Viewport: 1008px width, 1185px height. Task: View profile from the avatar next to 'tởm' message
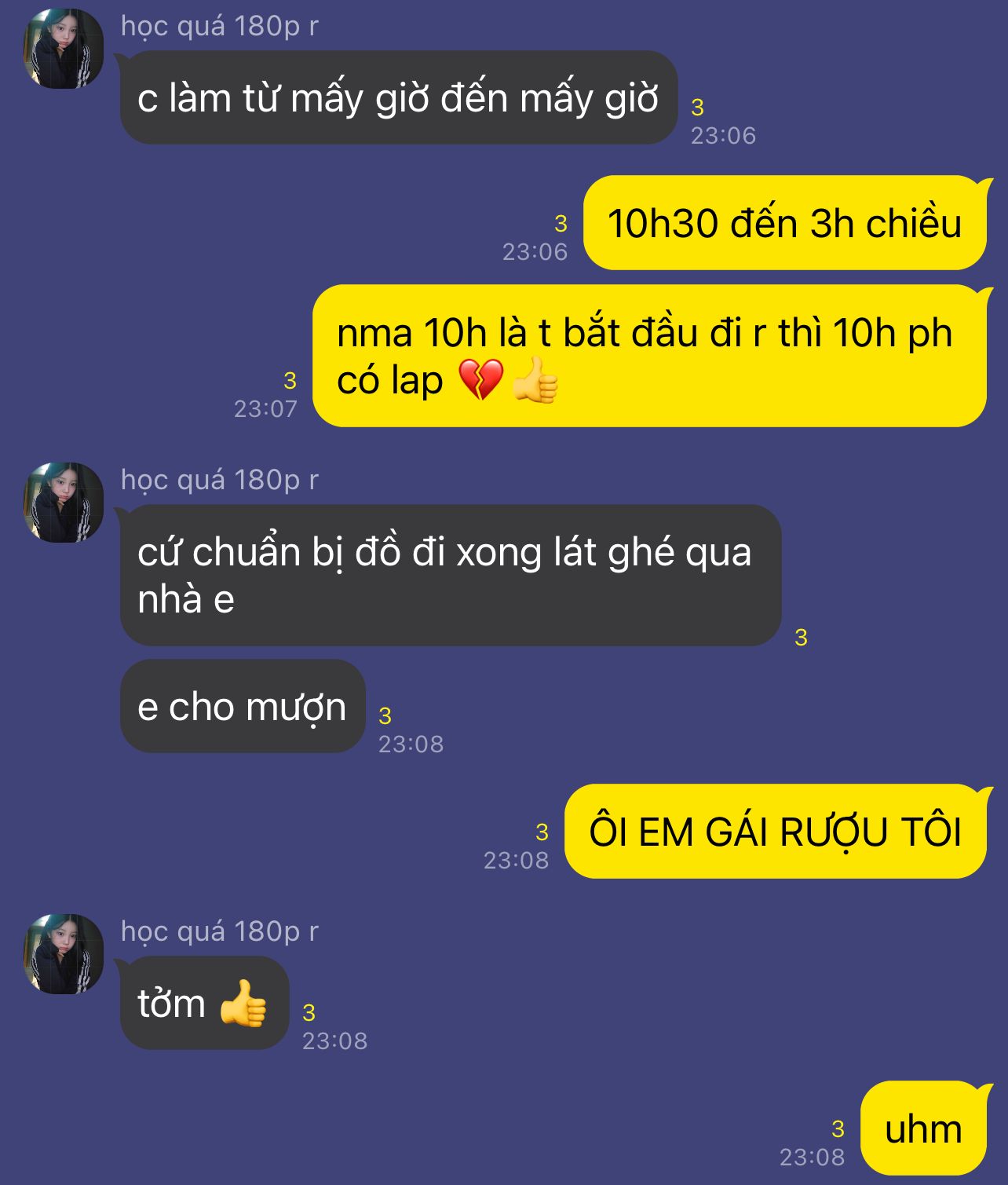[64, 953]
